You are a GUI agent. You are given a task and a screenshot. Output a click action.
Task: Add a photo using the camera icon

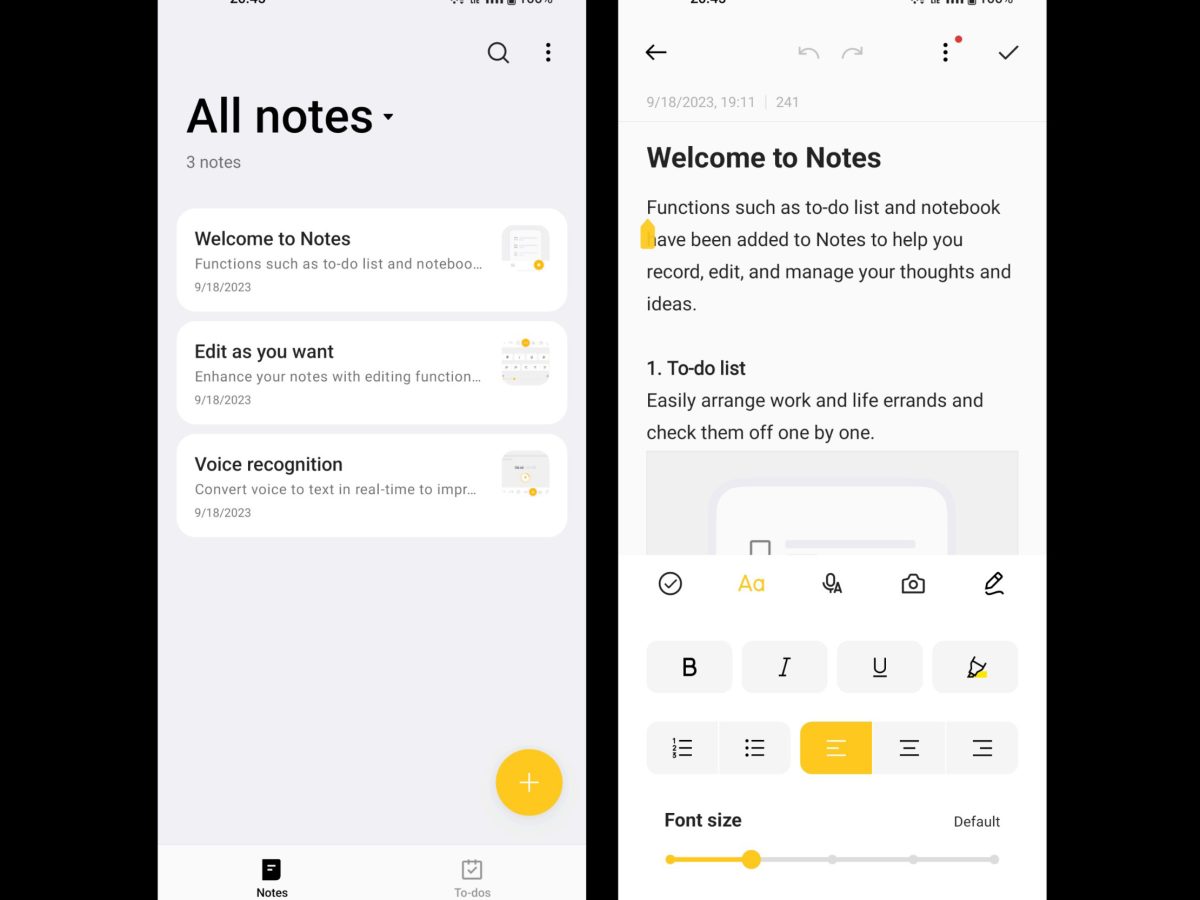pyautogui.click(x=913, y=584)
